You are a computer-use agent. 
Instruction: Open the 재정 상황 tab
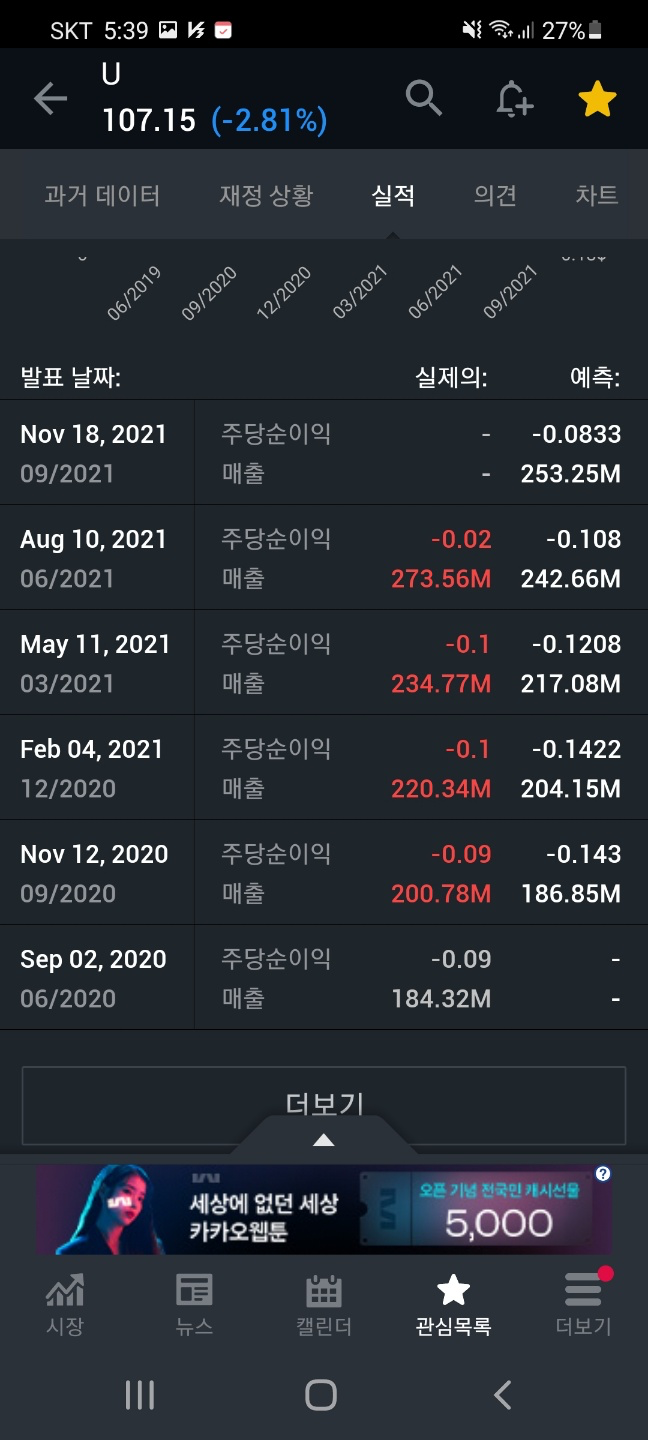tap(266, 195)
